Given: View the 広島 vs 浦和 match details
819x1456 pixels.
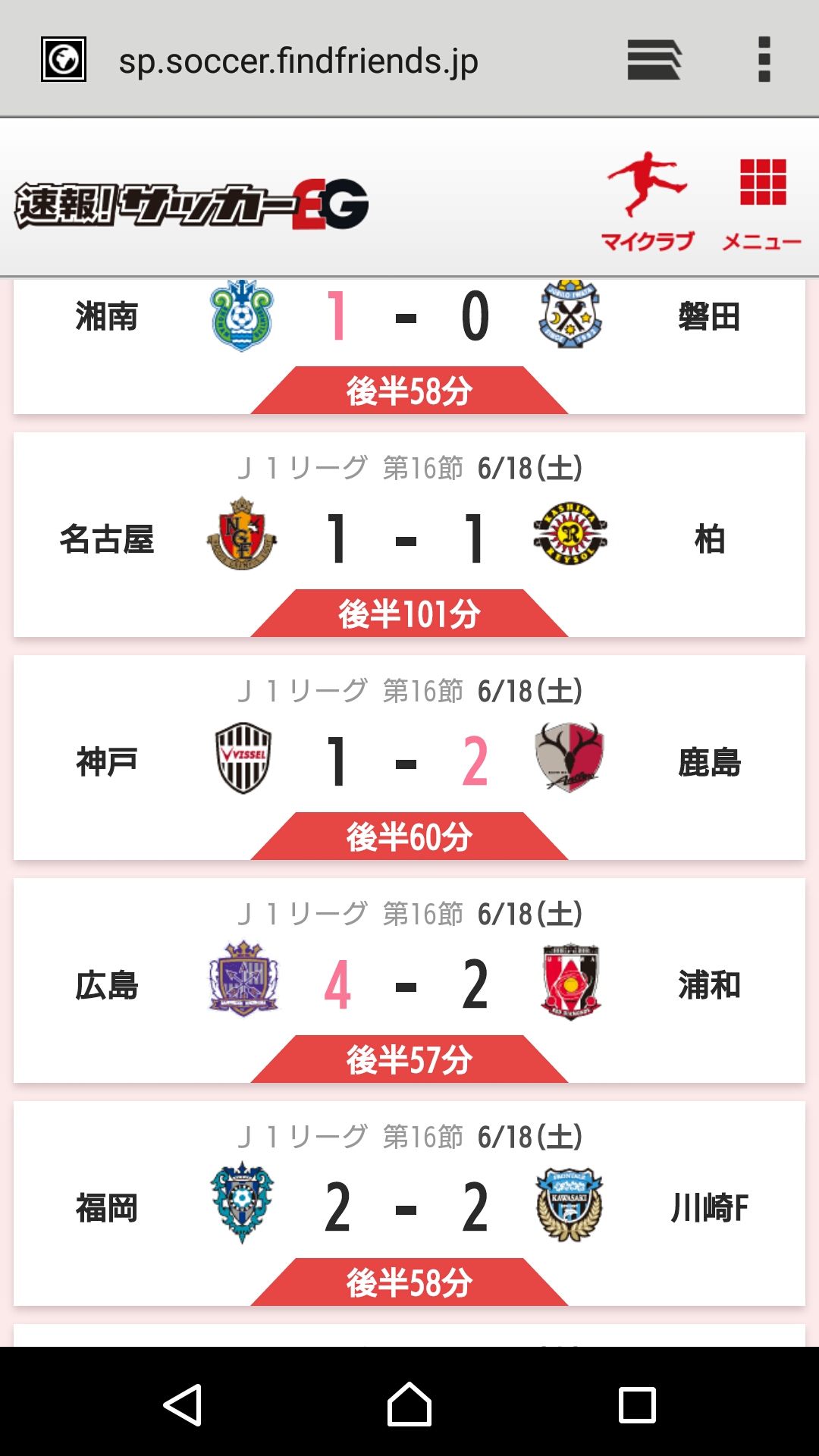Looking at the screenshot, I should pos(409,981).
